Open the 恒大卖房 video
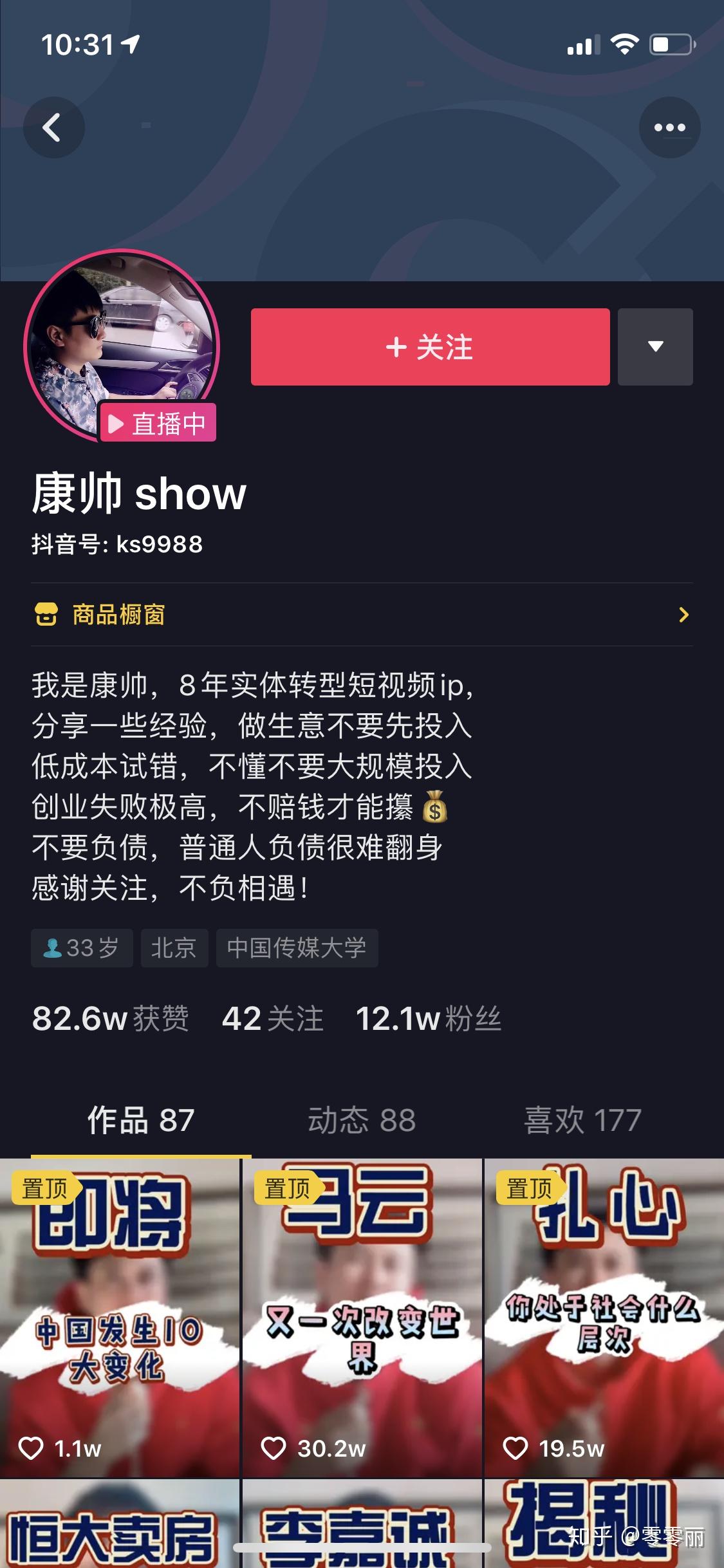The height and width of the screenshot is (1568, 724). click(x=120, y=1526)
